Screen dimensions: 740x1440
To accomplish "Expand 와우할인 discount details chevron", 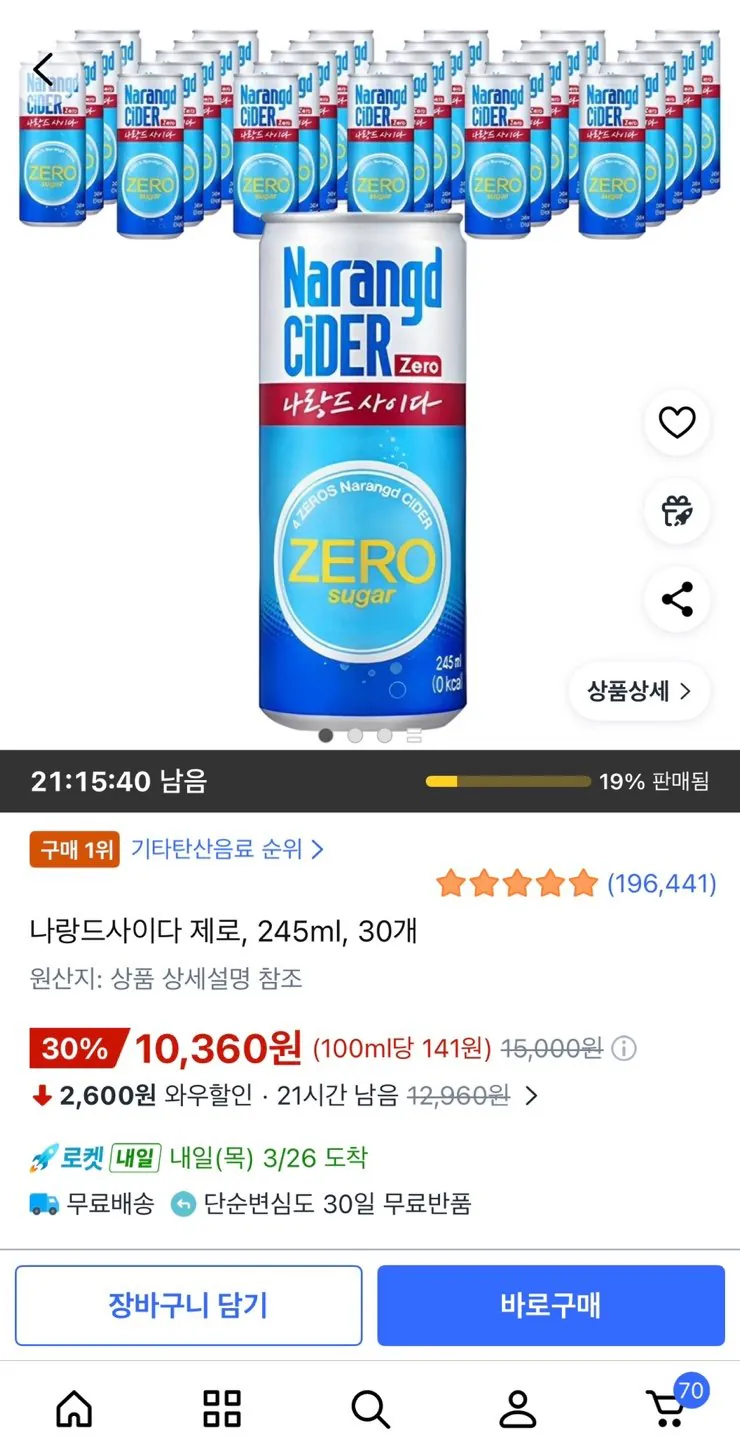I will tap(530, 1096).
